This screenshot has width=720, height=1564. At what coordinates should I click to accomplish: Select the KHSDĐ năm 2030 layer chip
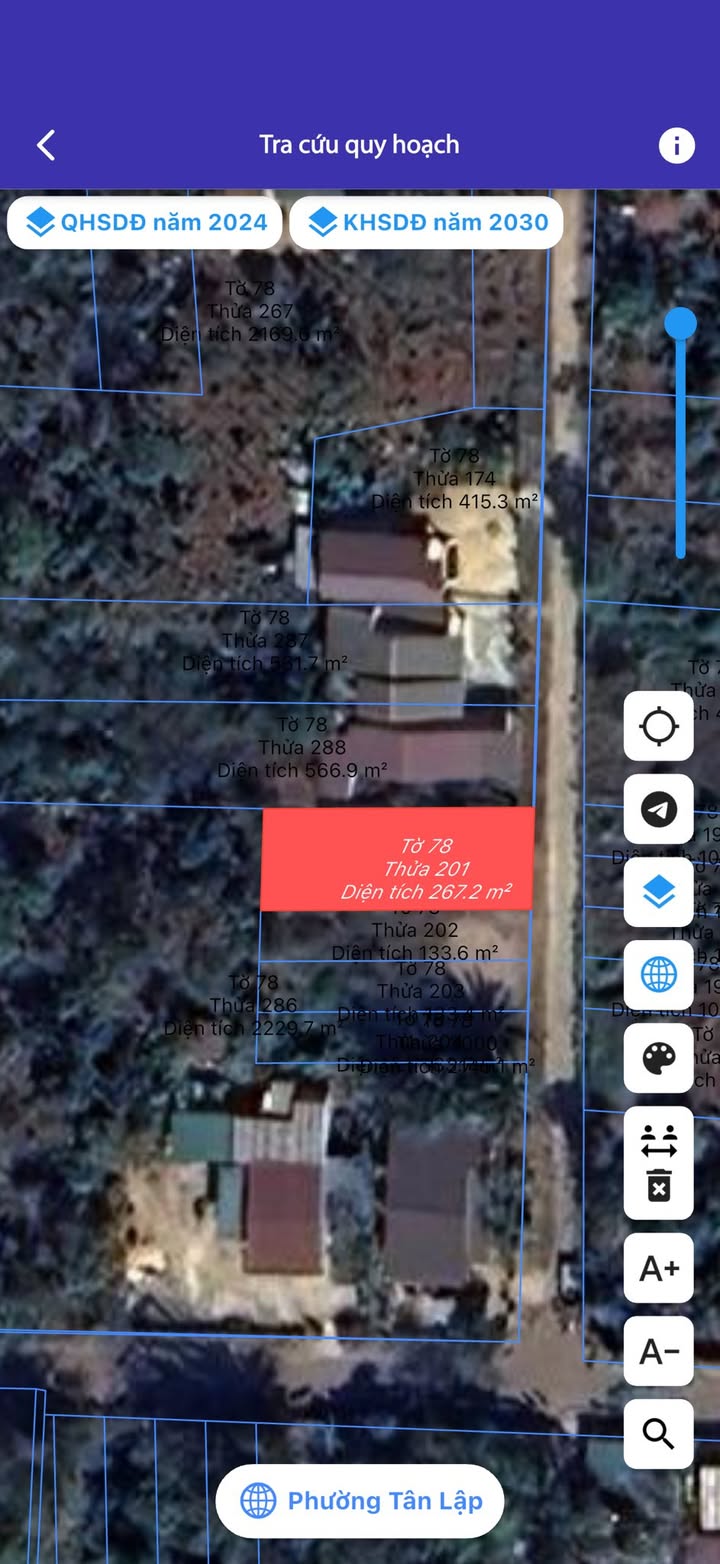427,222
